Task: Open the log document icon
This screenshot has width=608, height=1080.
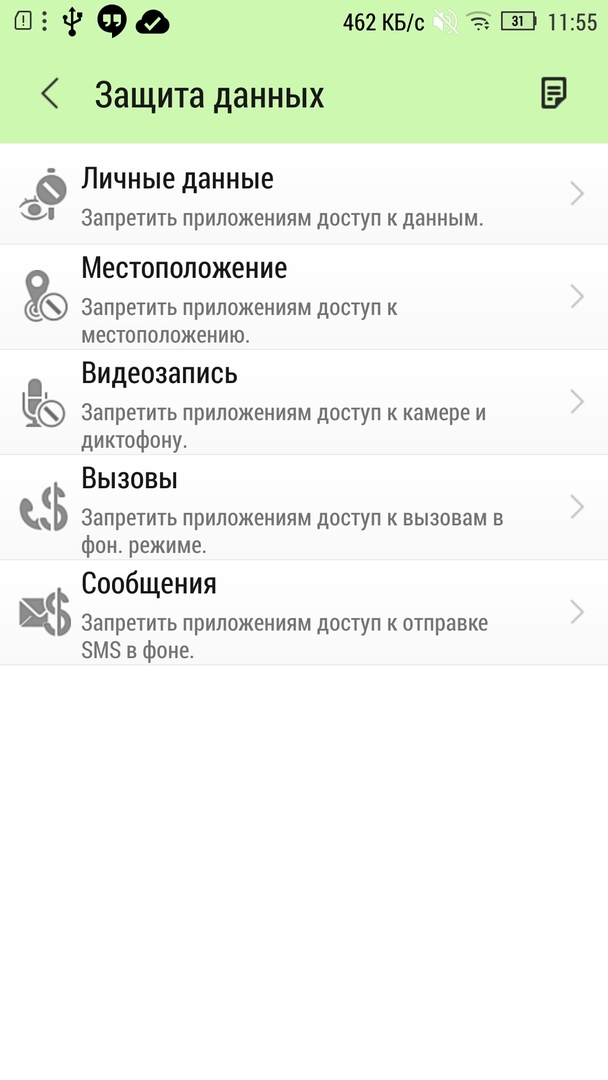Action: [553, 94]
